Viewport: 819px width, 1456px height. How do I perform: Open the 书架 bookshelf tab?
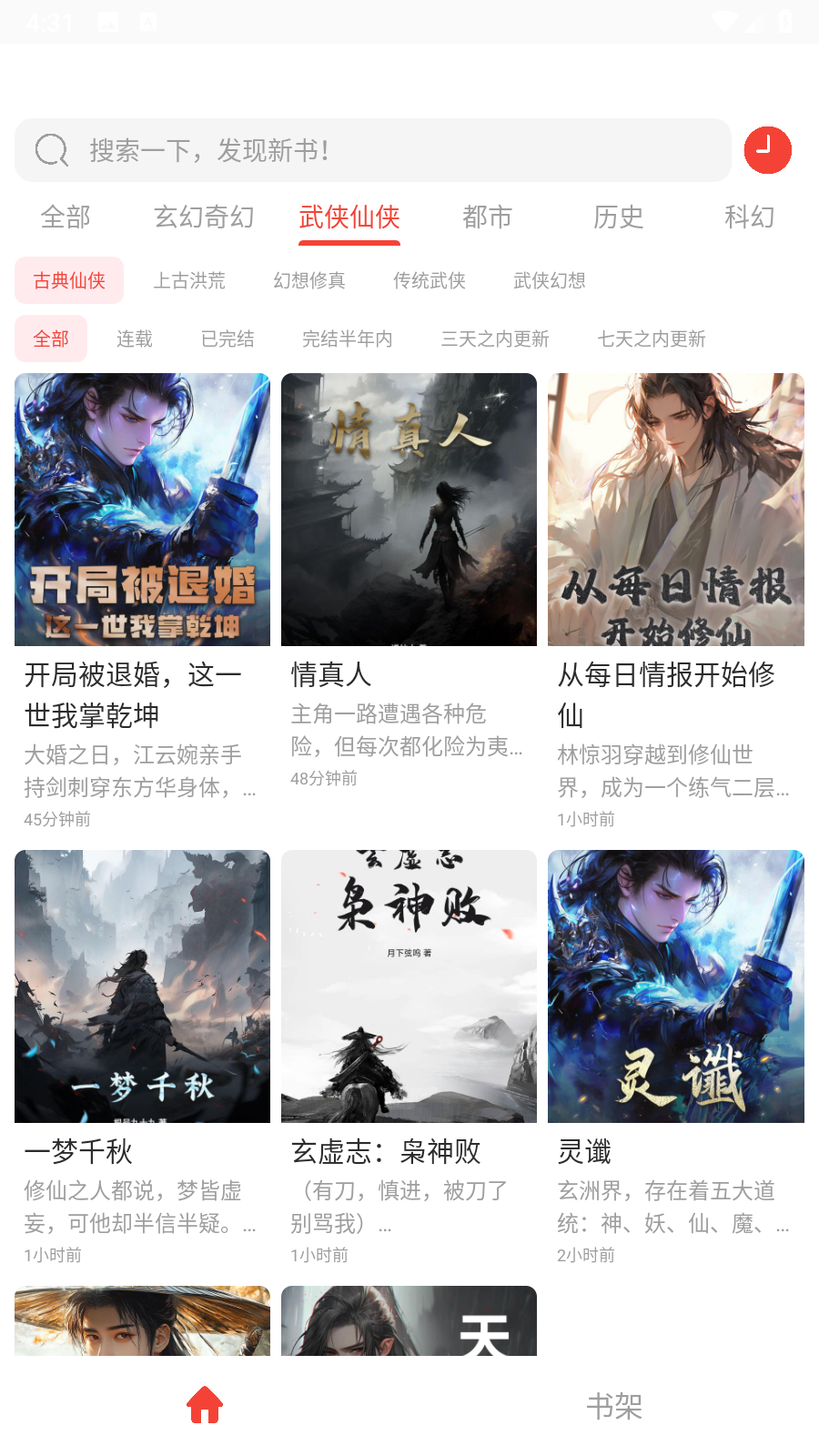click(x=614, y=1406)
